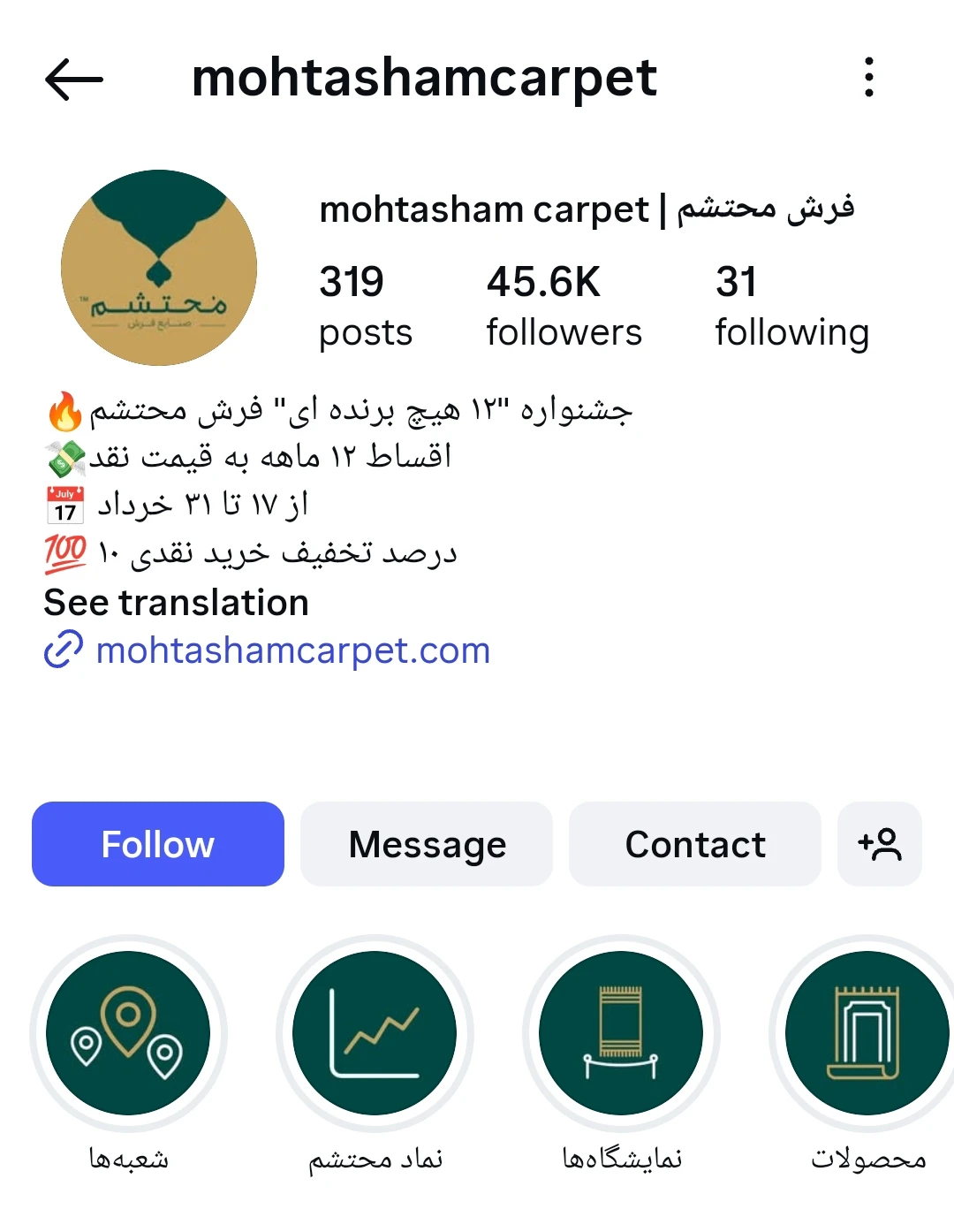Follow the mohtashamcarpet account

(158, 844)
